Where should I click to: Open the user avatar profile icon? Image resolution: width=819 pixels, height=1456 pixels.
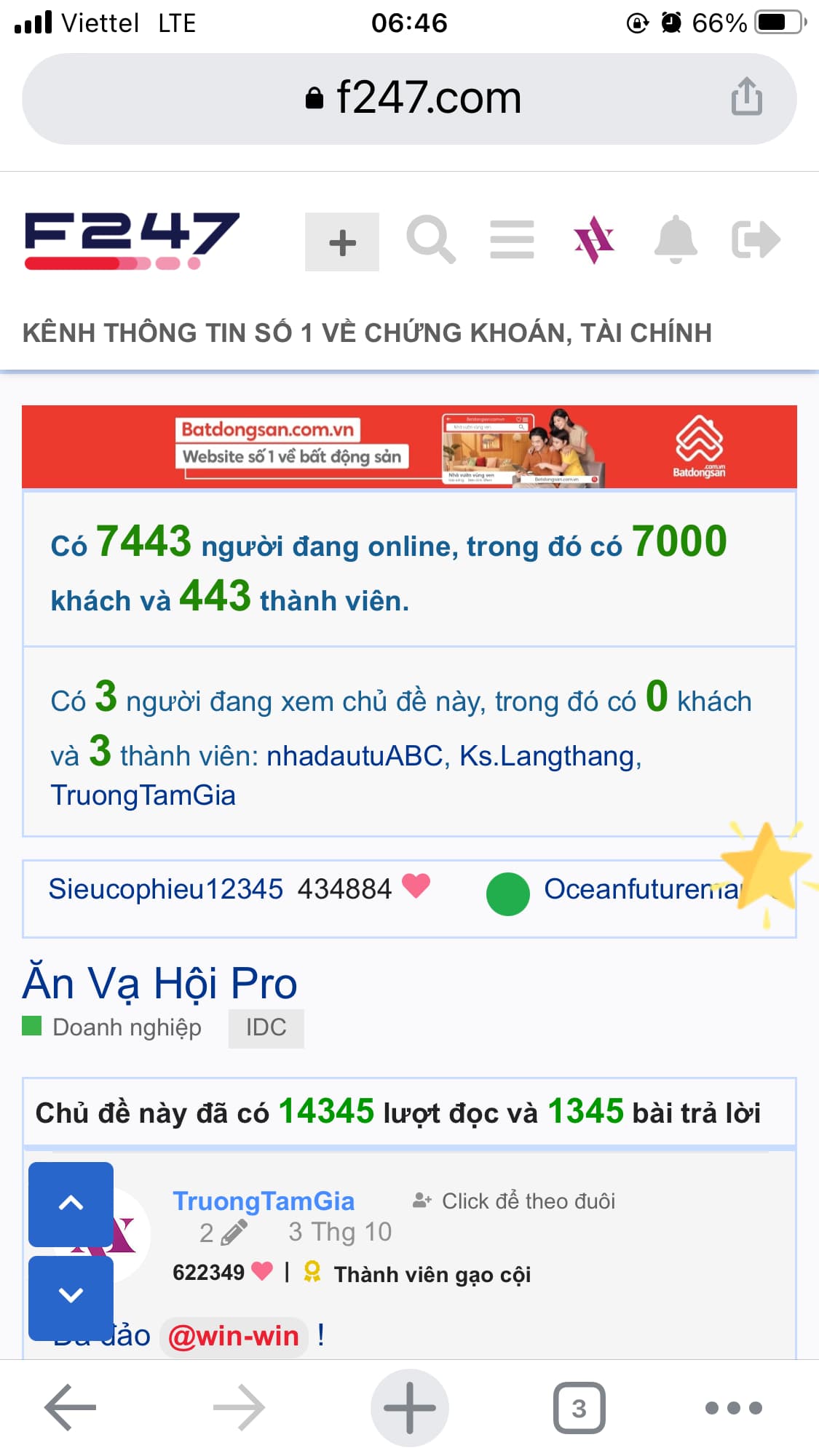click(593, 239)
